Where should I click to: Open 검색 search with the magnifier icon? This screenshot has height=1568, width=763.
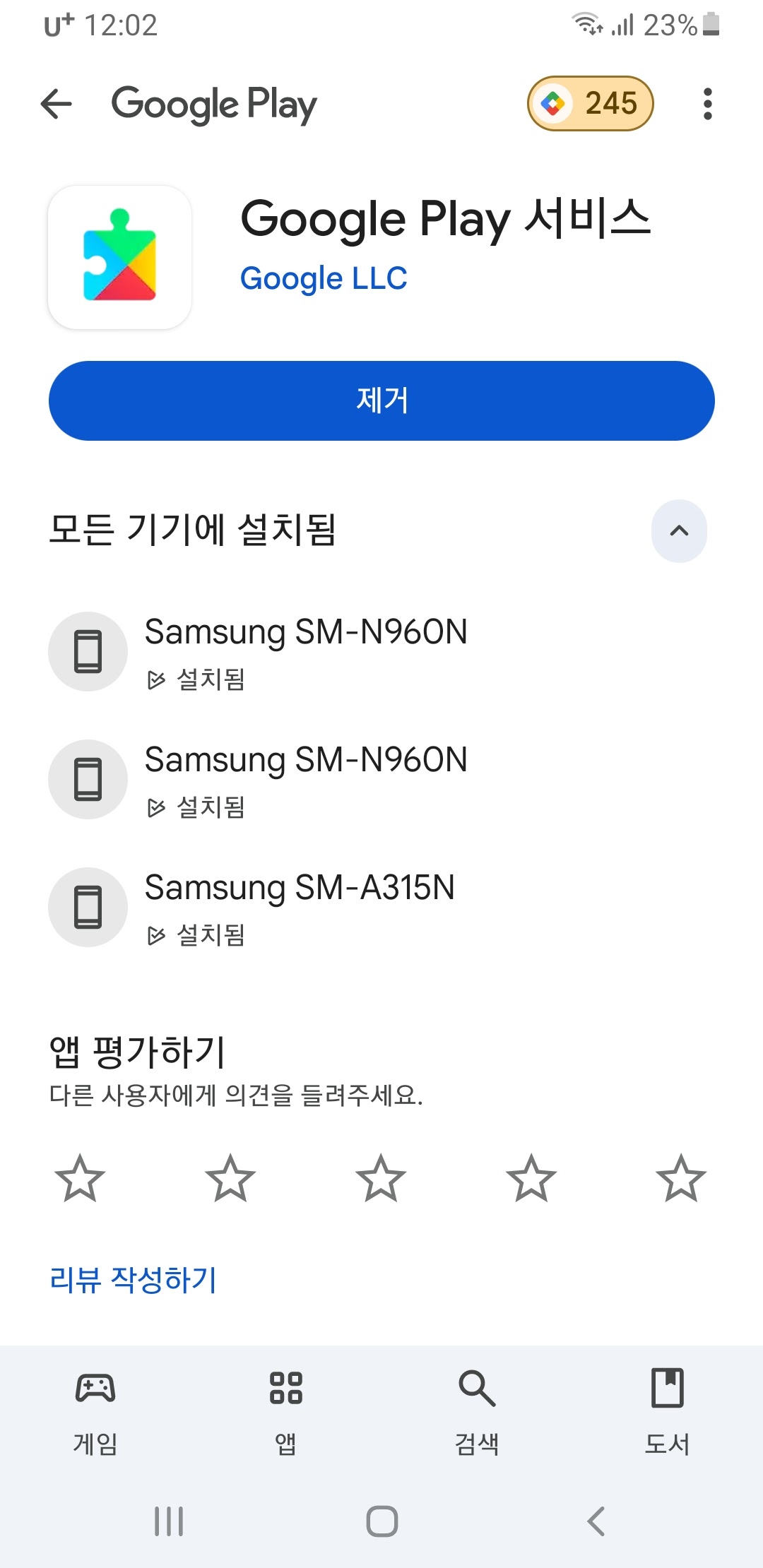pyautogui.click(x=477, y=1413)
